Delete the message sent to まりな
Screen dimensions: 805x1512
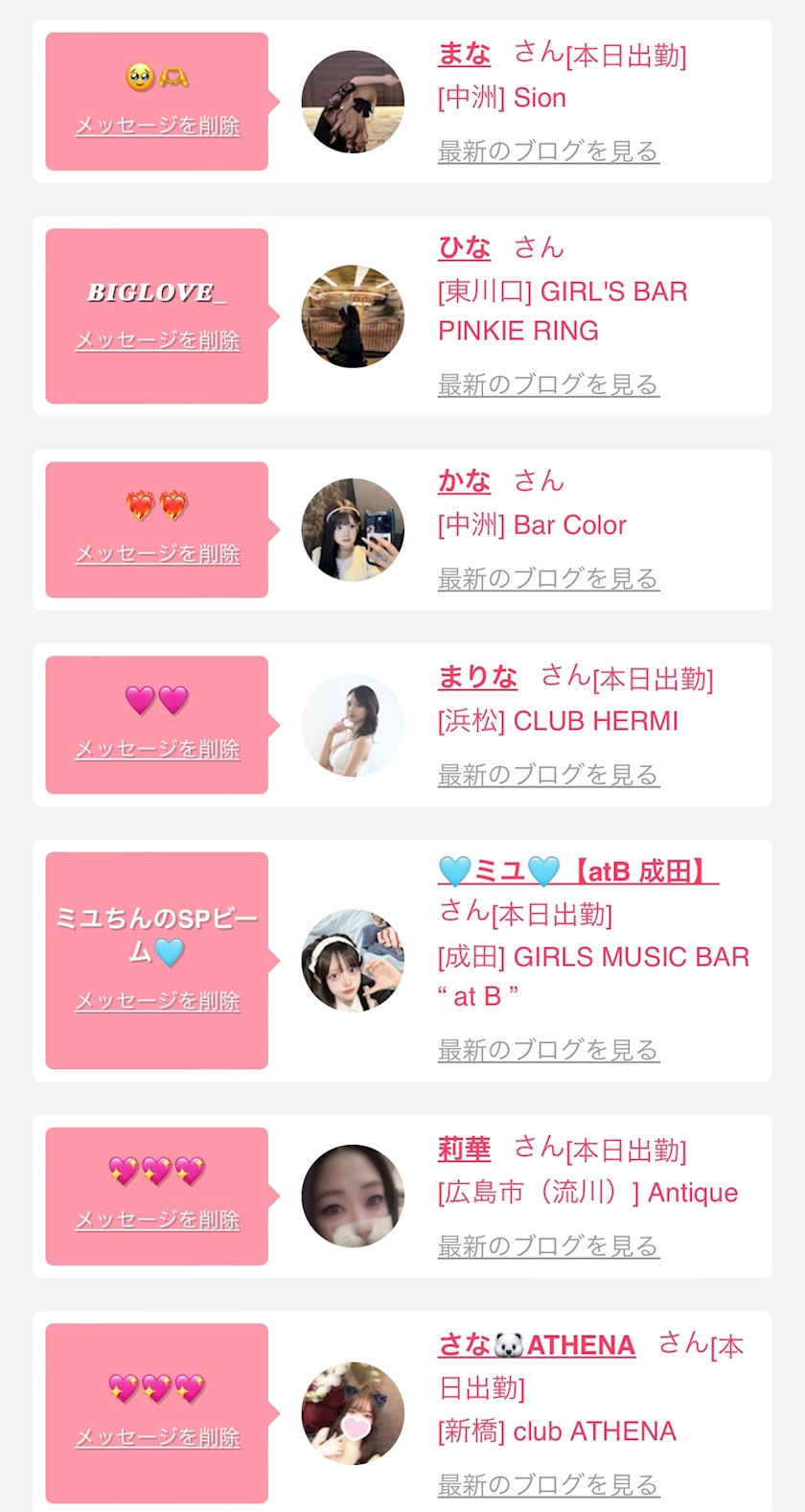point(157,749)
